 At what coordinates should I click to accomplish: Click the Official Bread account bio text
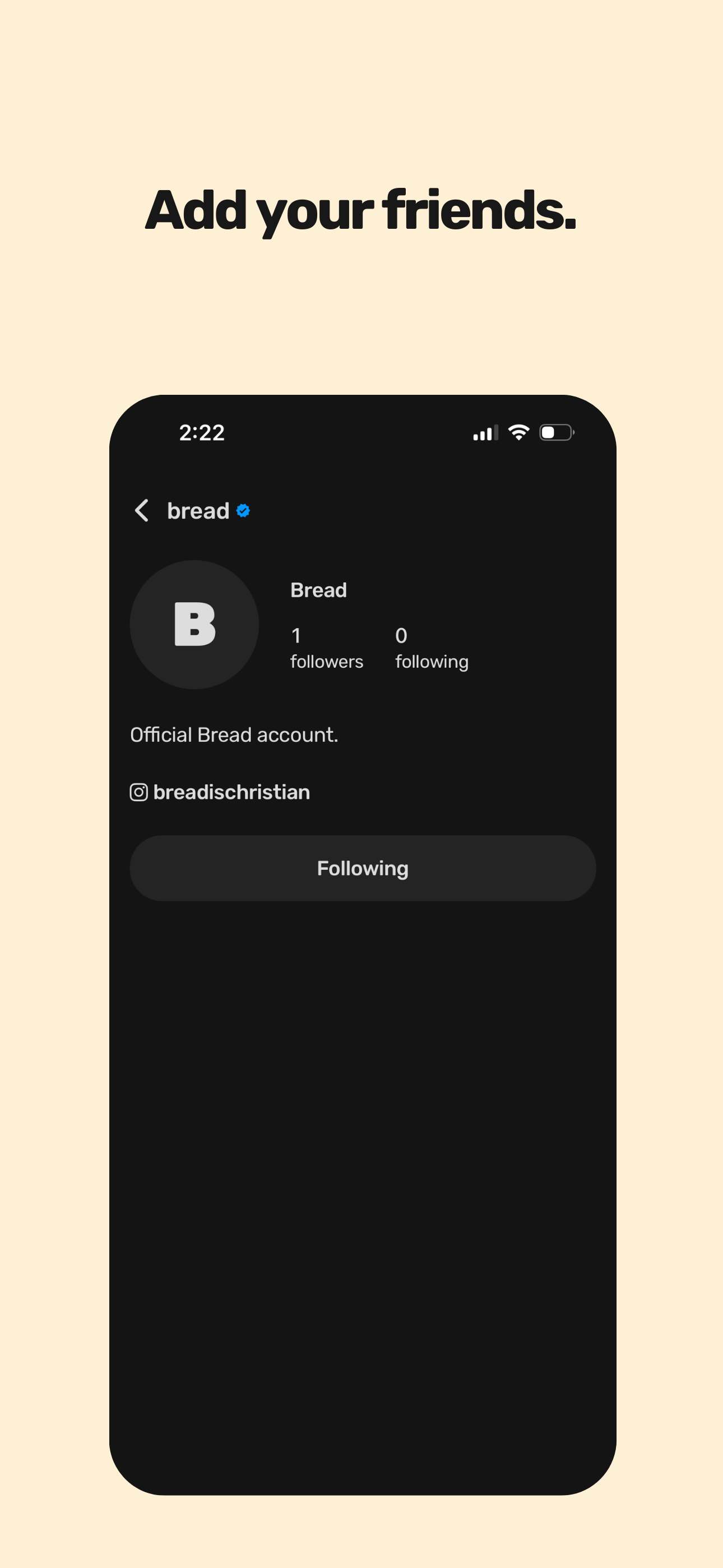(234, 735)
